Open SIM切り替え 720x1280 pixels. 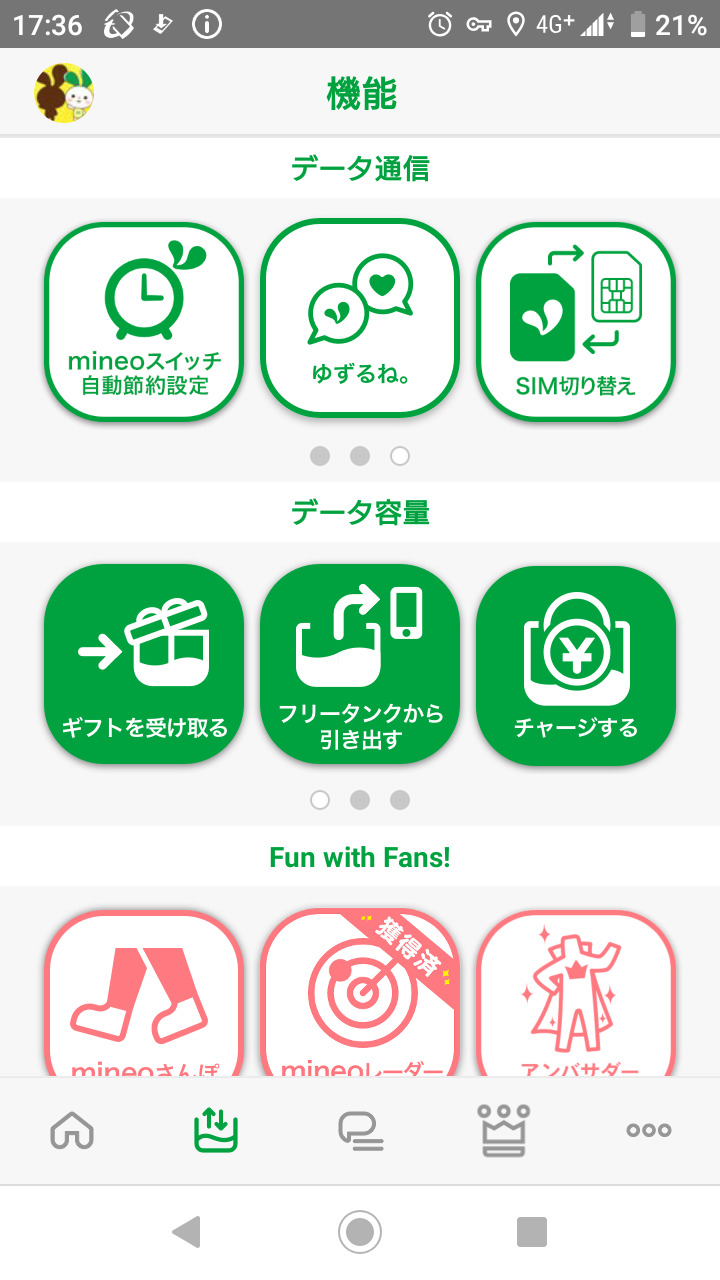(x=576, y=321)
